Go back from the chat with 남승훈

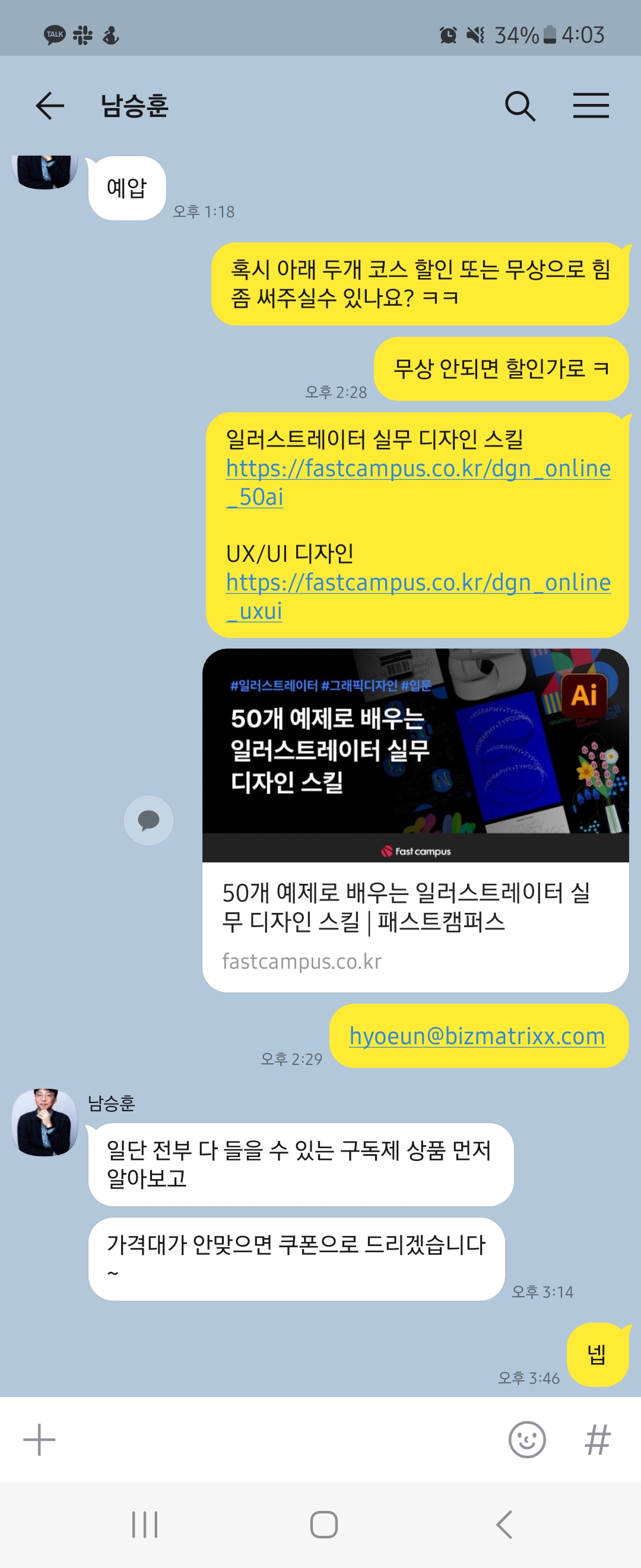click(x=50, y=106)
